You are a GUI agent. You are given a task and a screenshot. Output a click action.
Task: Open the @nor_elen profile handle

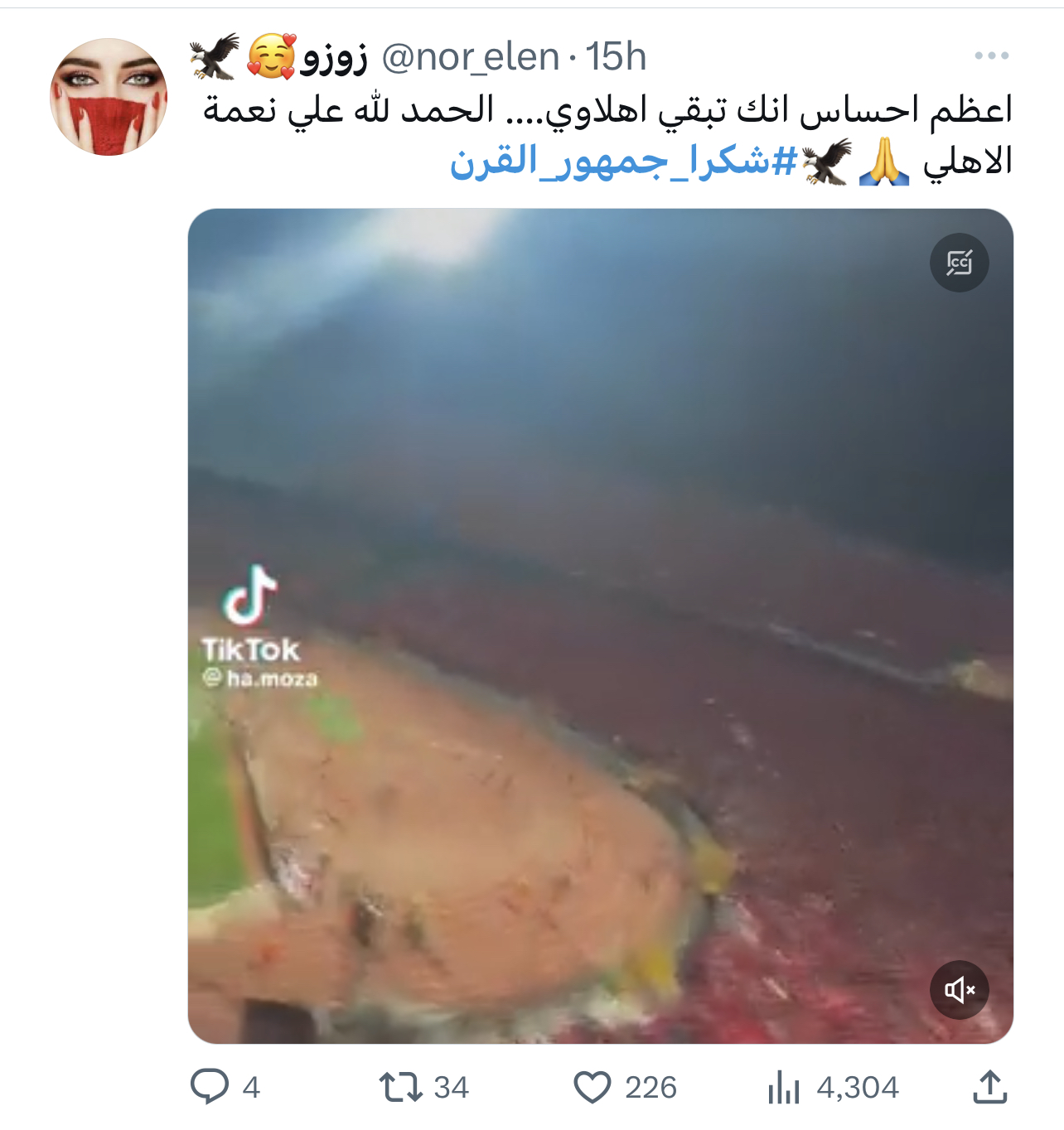coord(470,58)
